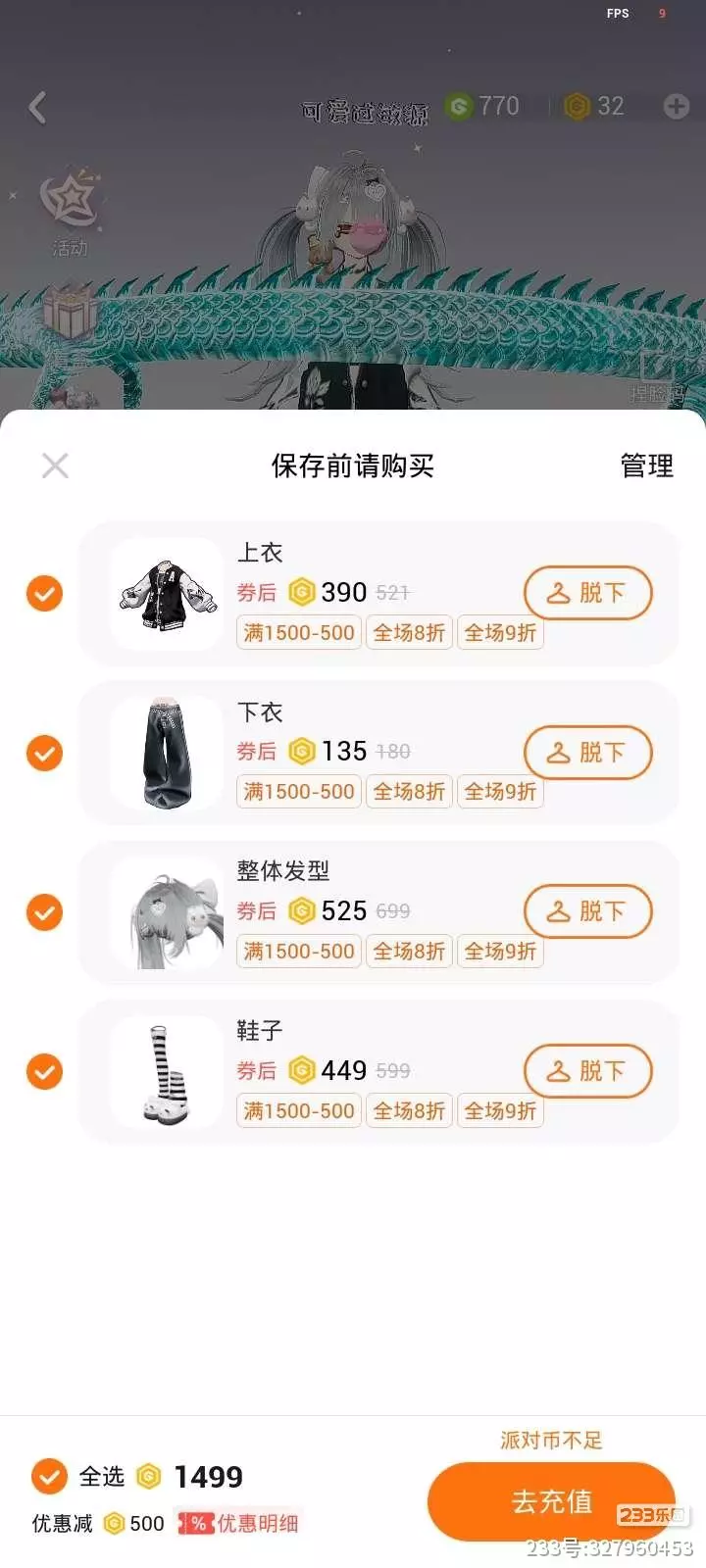This screenshot has width=706, height=1568.
Task: Tap 去充值 to recharge coins
Action: [x=551, y=1501]
